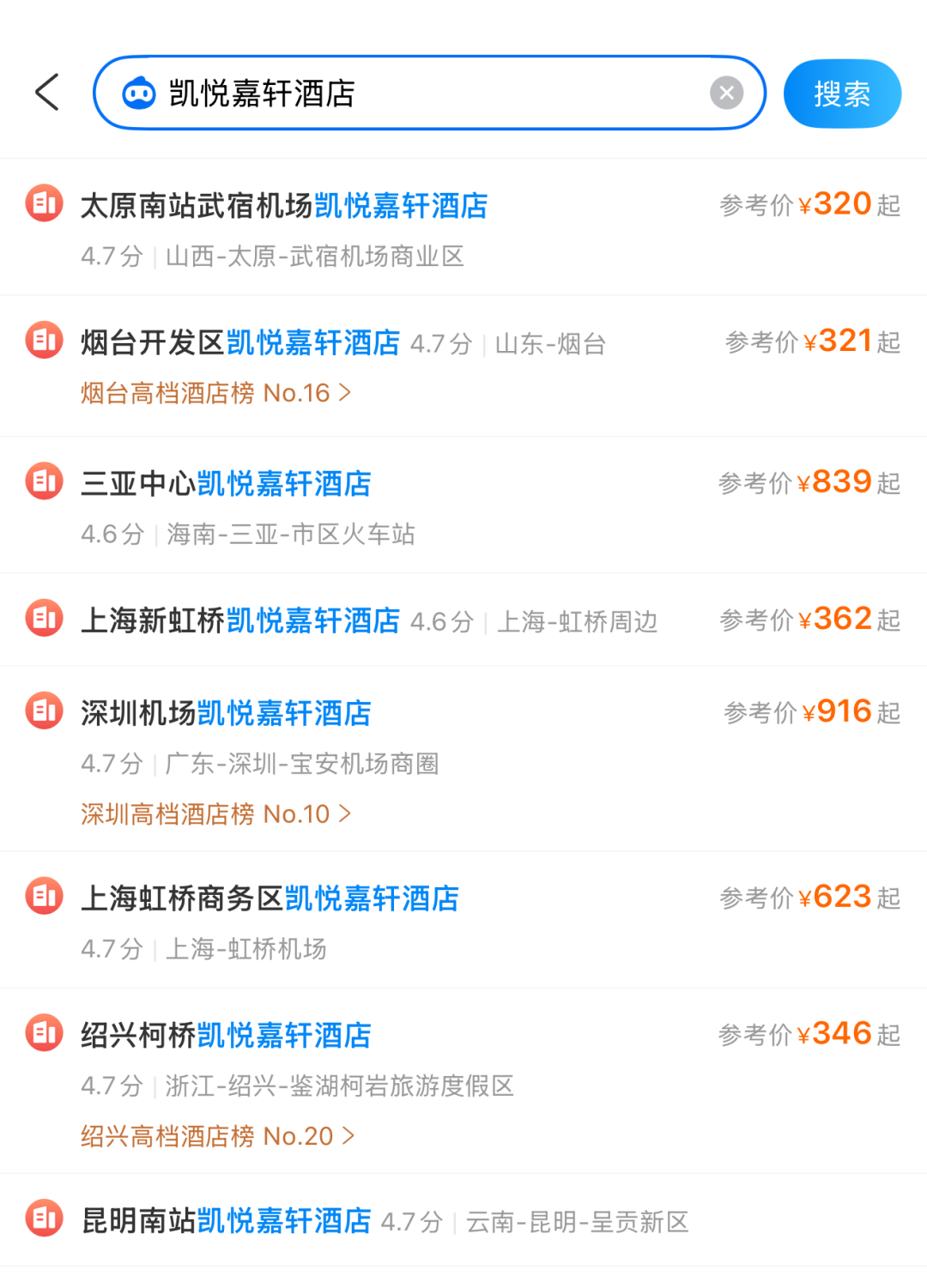The image size is (927, 1288).
Task: Open 太原南站武宿机场凯悦嘉轩酒店 result
Action: pos(283,206)
